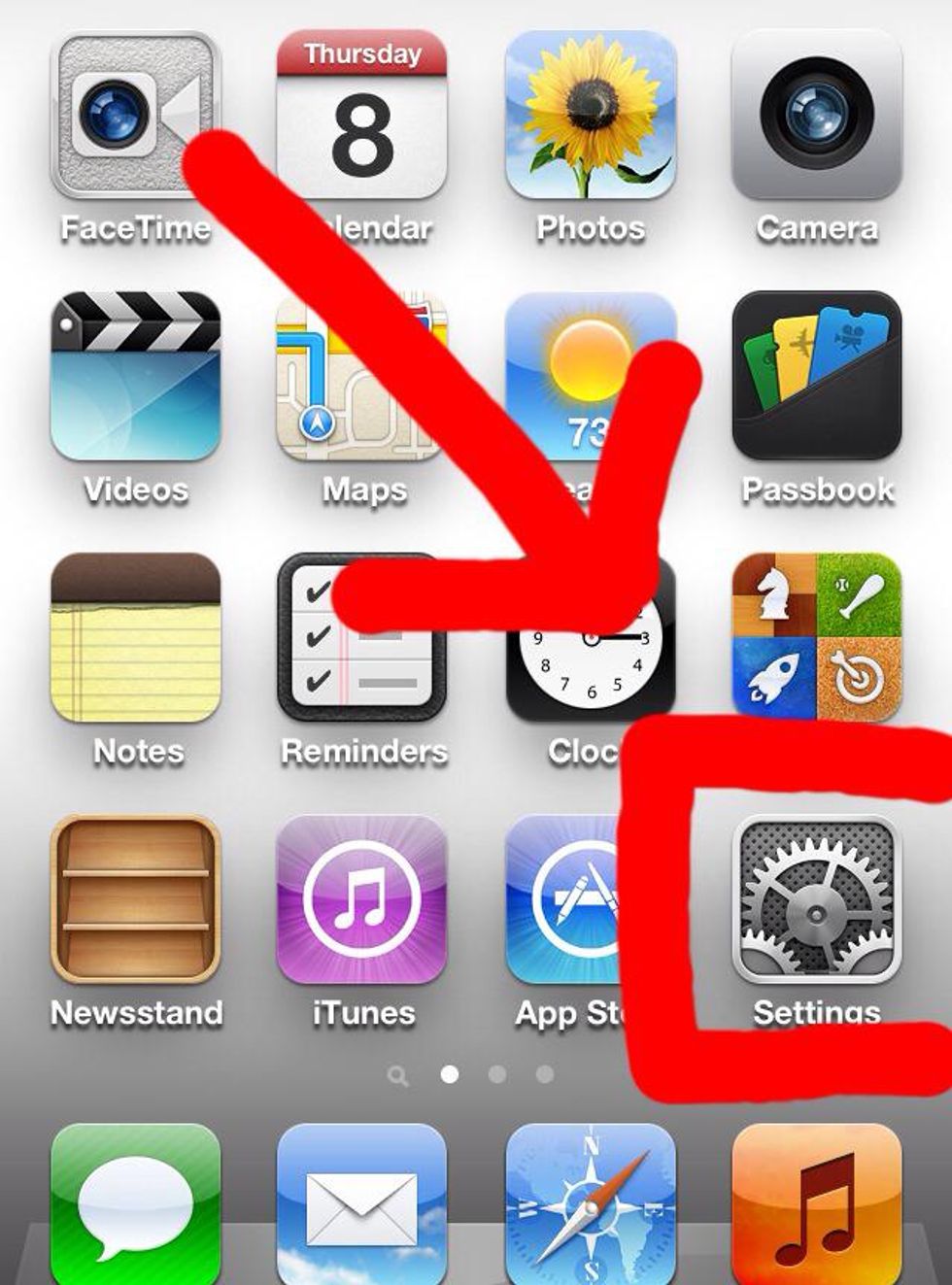
Task: Open the Weather app showing 73°
Action: coord(563,350)
